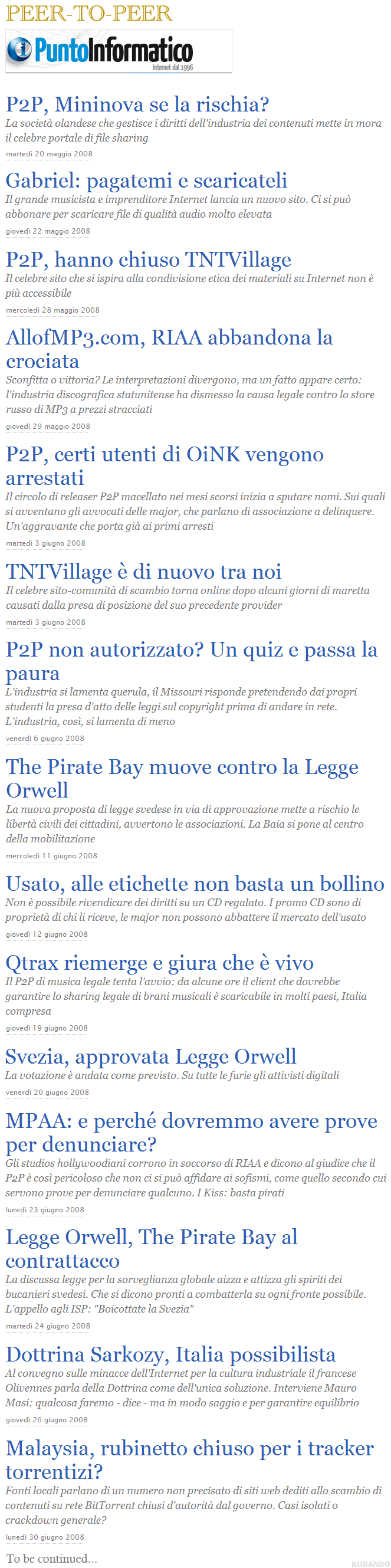The height and width of the screenshot is (1568, 391).
Task: Open 'Qtrax riemerge e giura che è vivo'
Action: point(159,963)
